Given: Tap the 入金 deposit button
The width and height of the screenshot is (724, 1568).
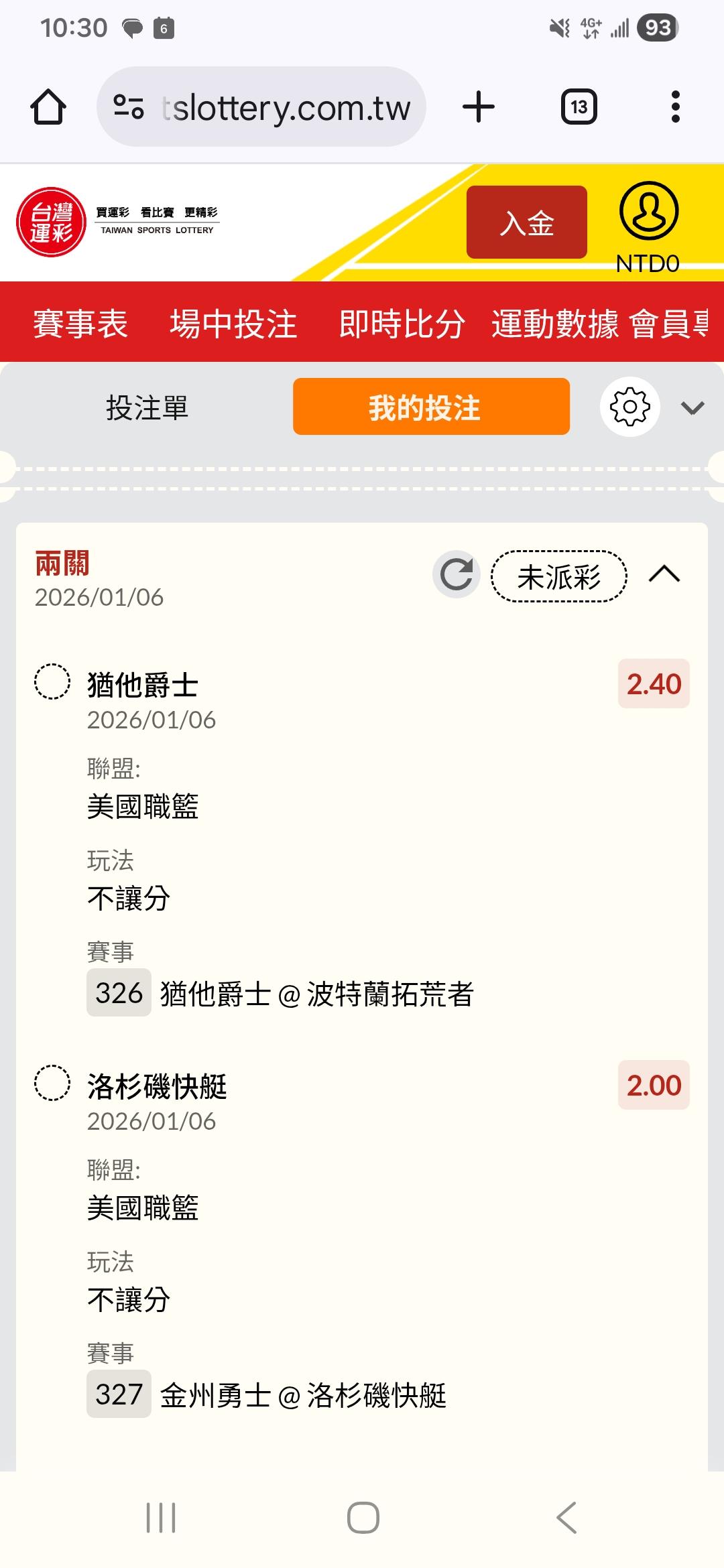Looking at the screenshot, I should (x=526, y=222).
